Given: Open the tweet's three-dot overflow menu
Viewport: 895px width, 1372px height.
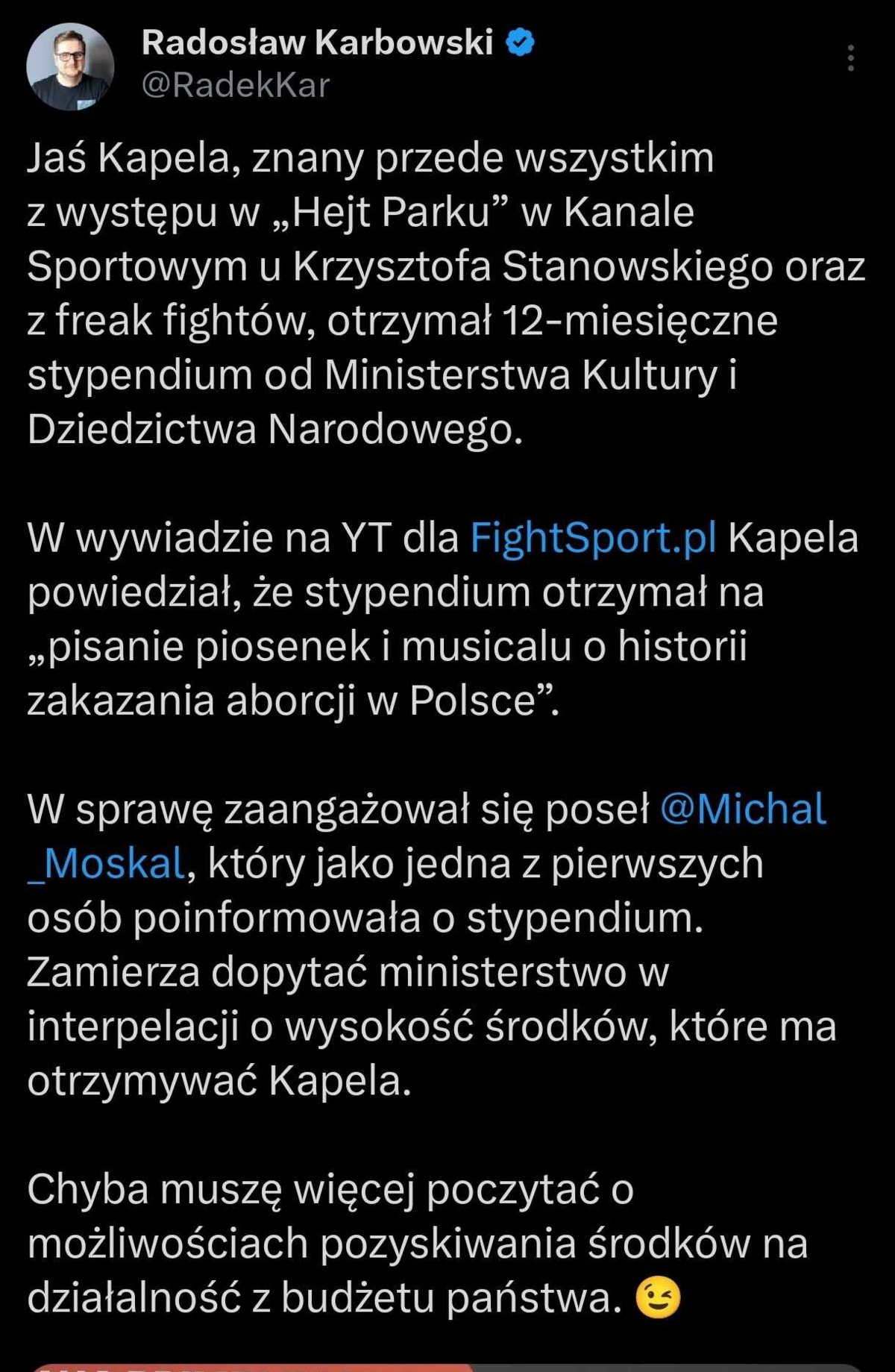Looking at the screenshot, I should tap(850, 58).
